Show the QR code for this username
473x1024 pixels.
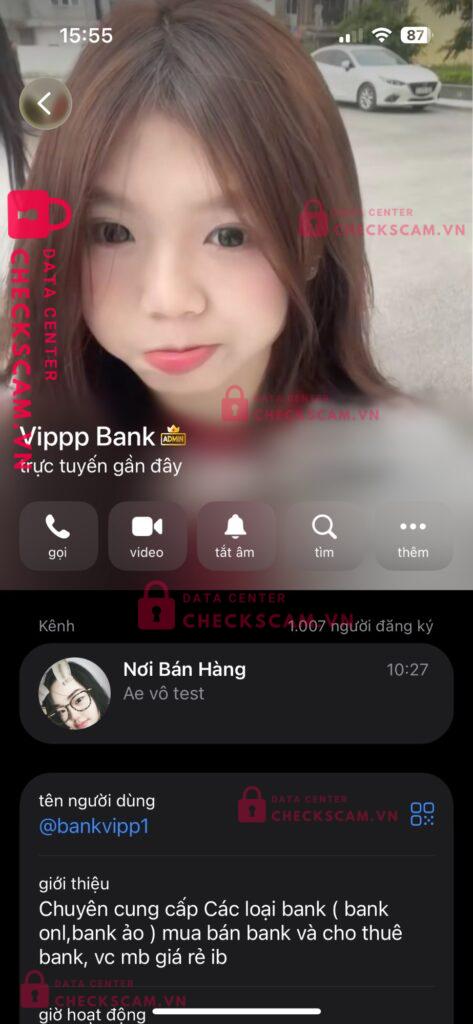point(422,814)
